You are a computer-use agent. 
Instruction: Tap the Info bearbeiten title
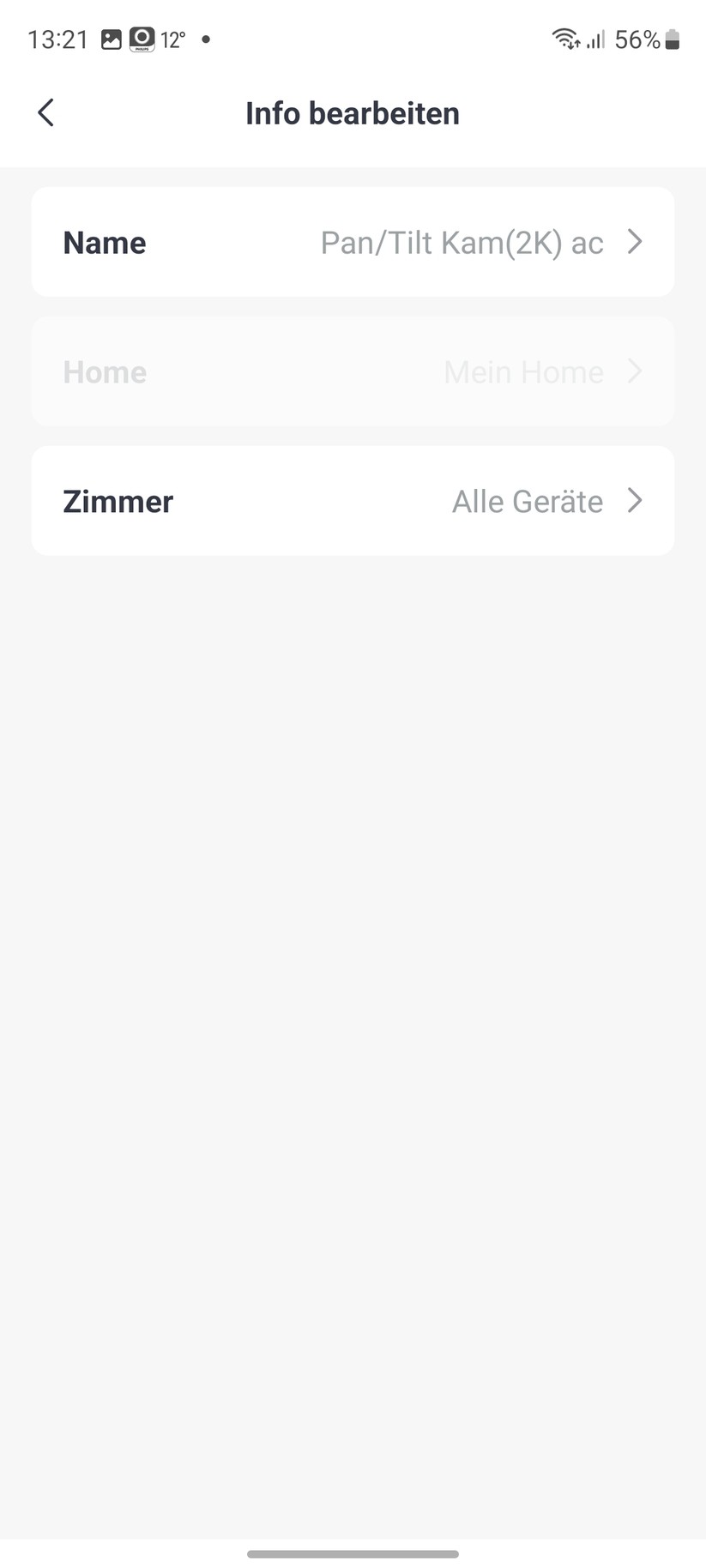pyautogui.click(x=352, y=112)
